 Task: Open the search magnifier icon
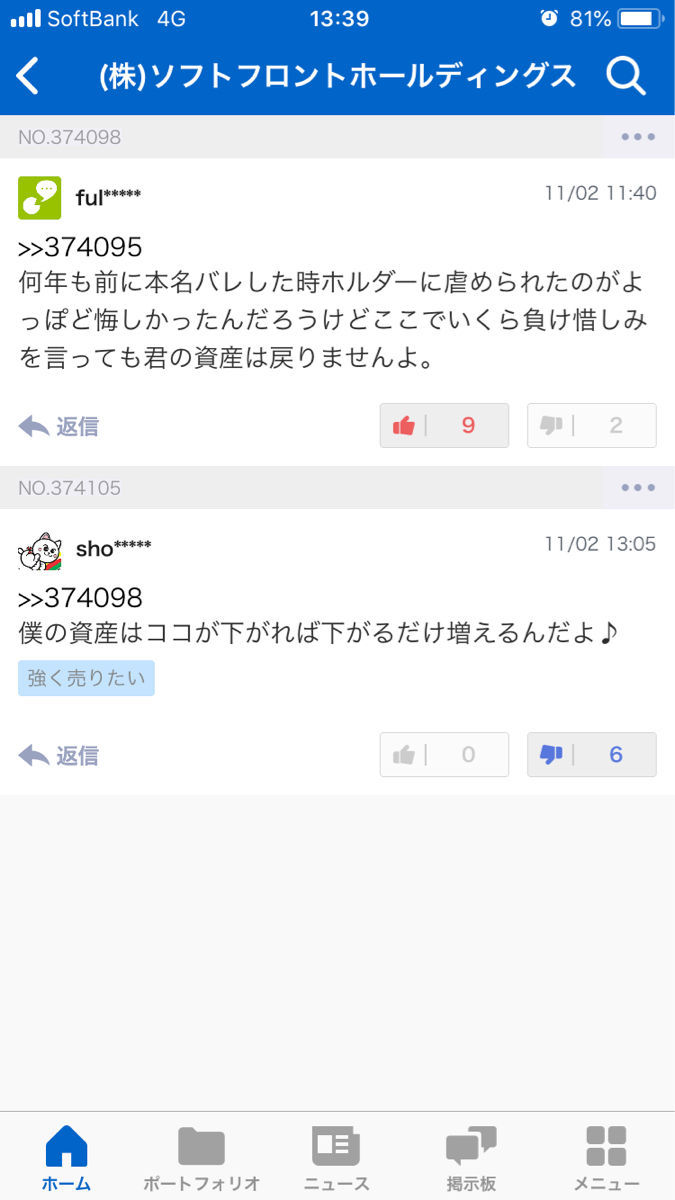(626, 76)
